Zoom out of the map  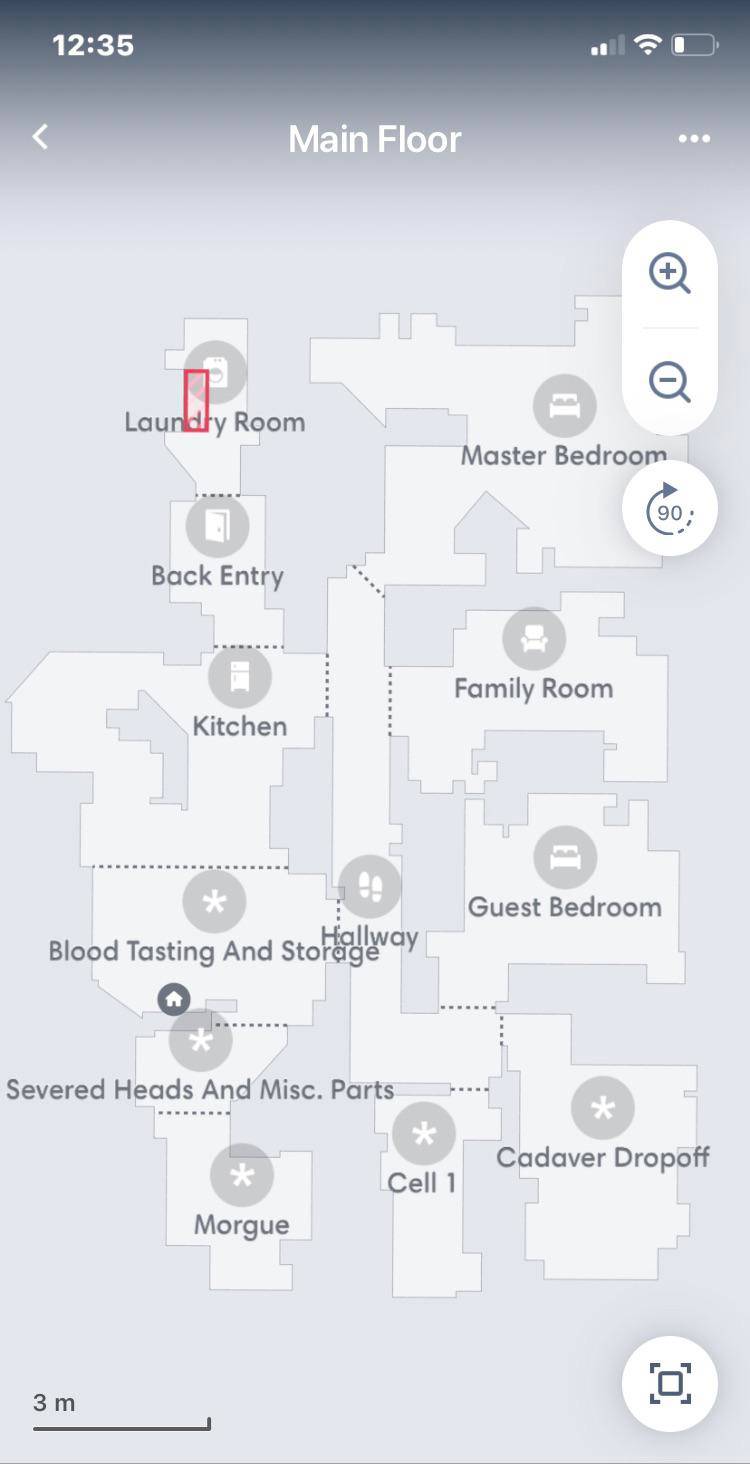(669, 381)
